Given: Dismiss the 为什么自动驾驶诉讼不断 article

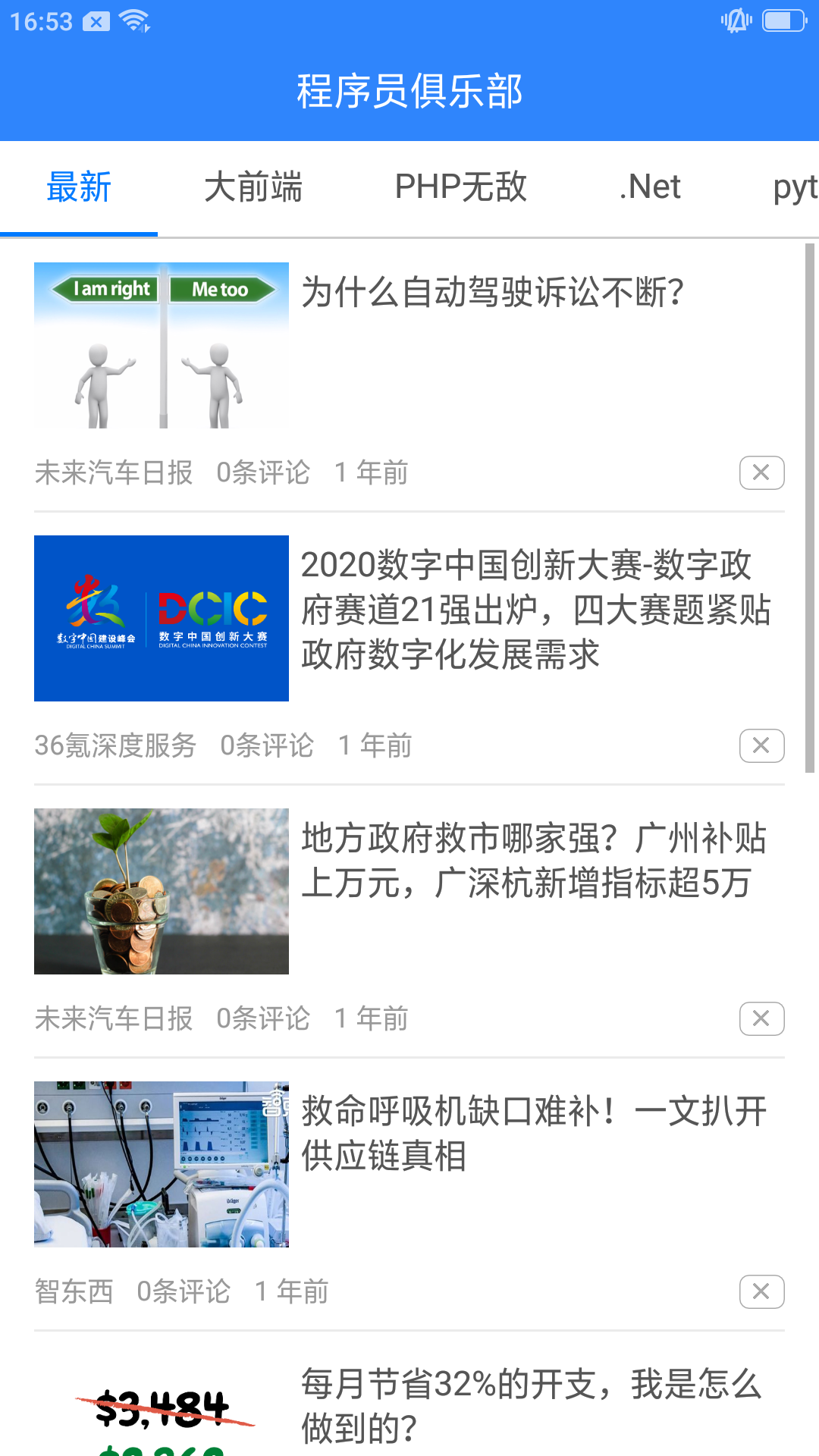Looking at the screenshot, I should coord(761,472).
